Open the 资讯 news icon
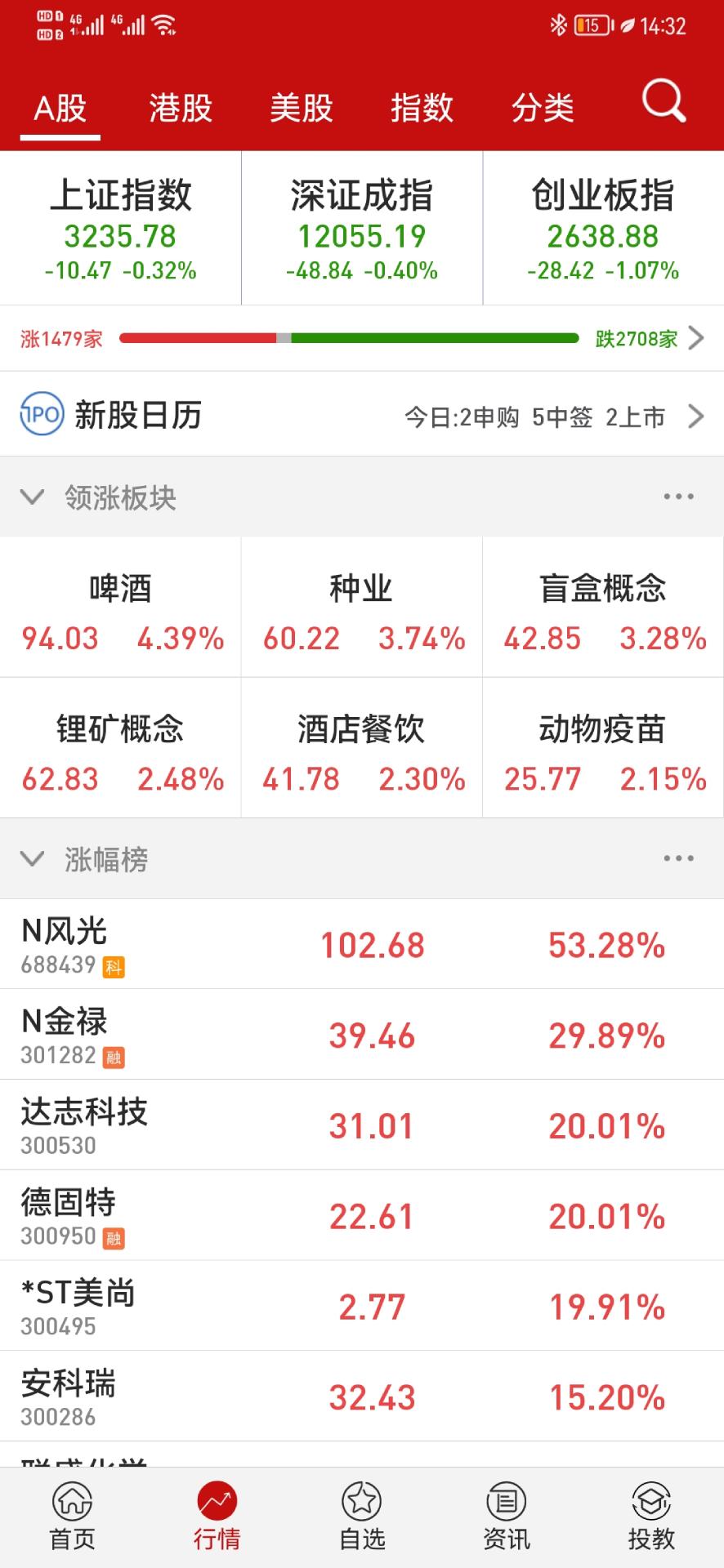Screen dimensions: 724x1568 coord(507,1515)
